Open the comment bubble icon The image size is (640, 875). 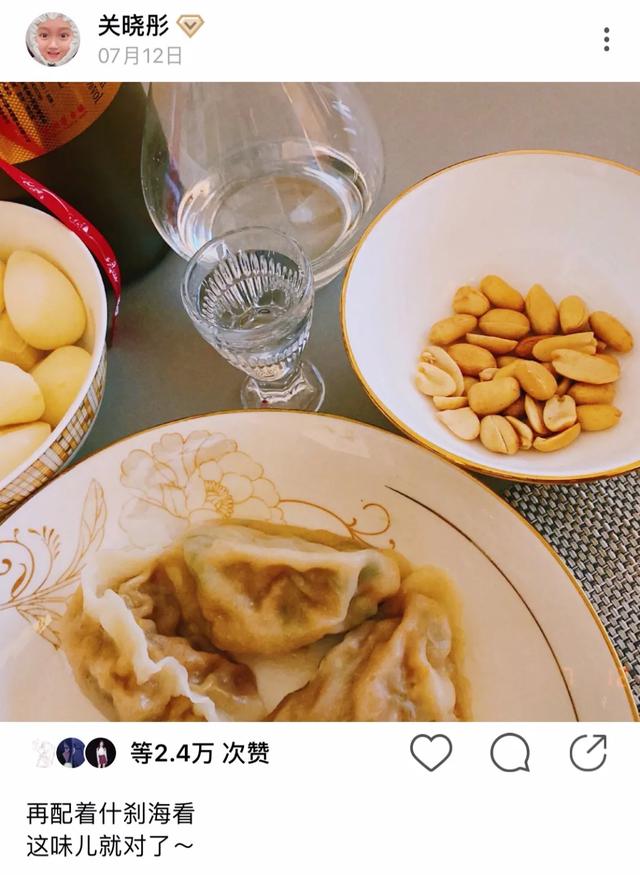tap(510, 752)
